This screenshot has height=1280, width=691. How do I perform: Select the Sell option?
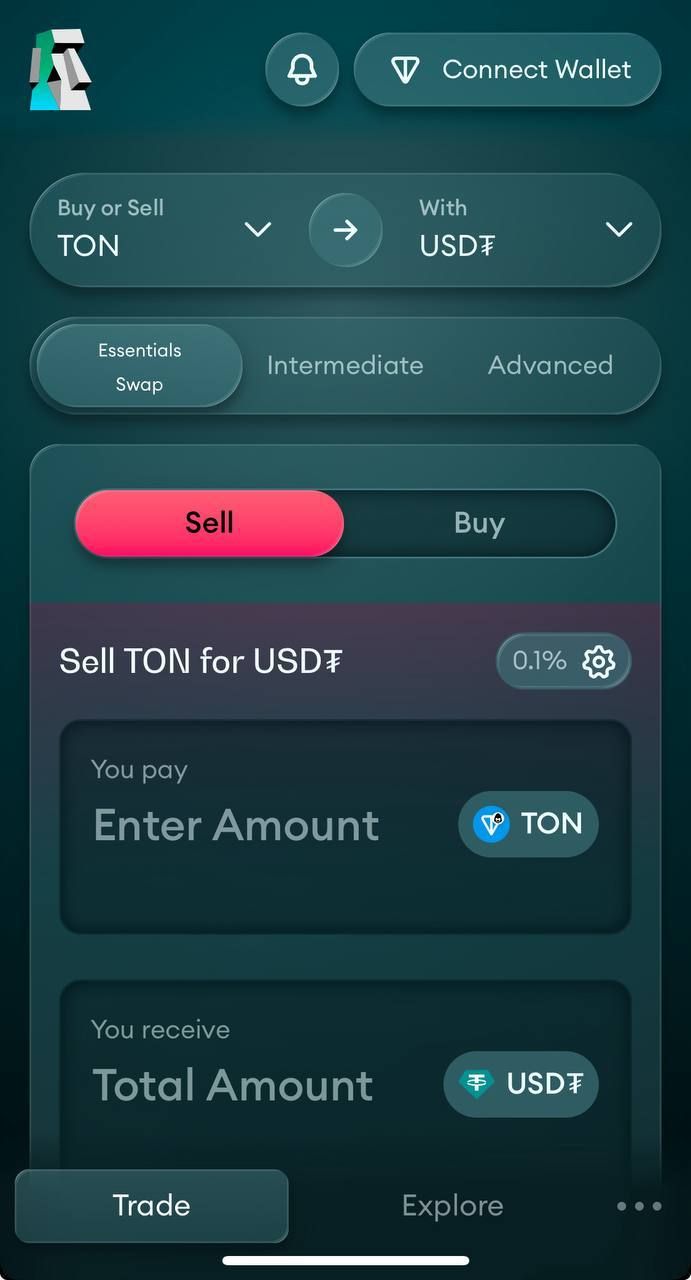[x=210, y=523]
